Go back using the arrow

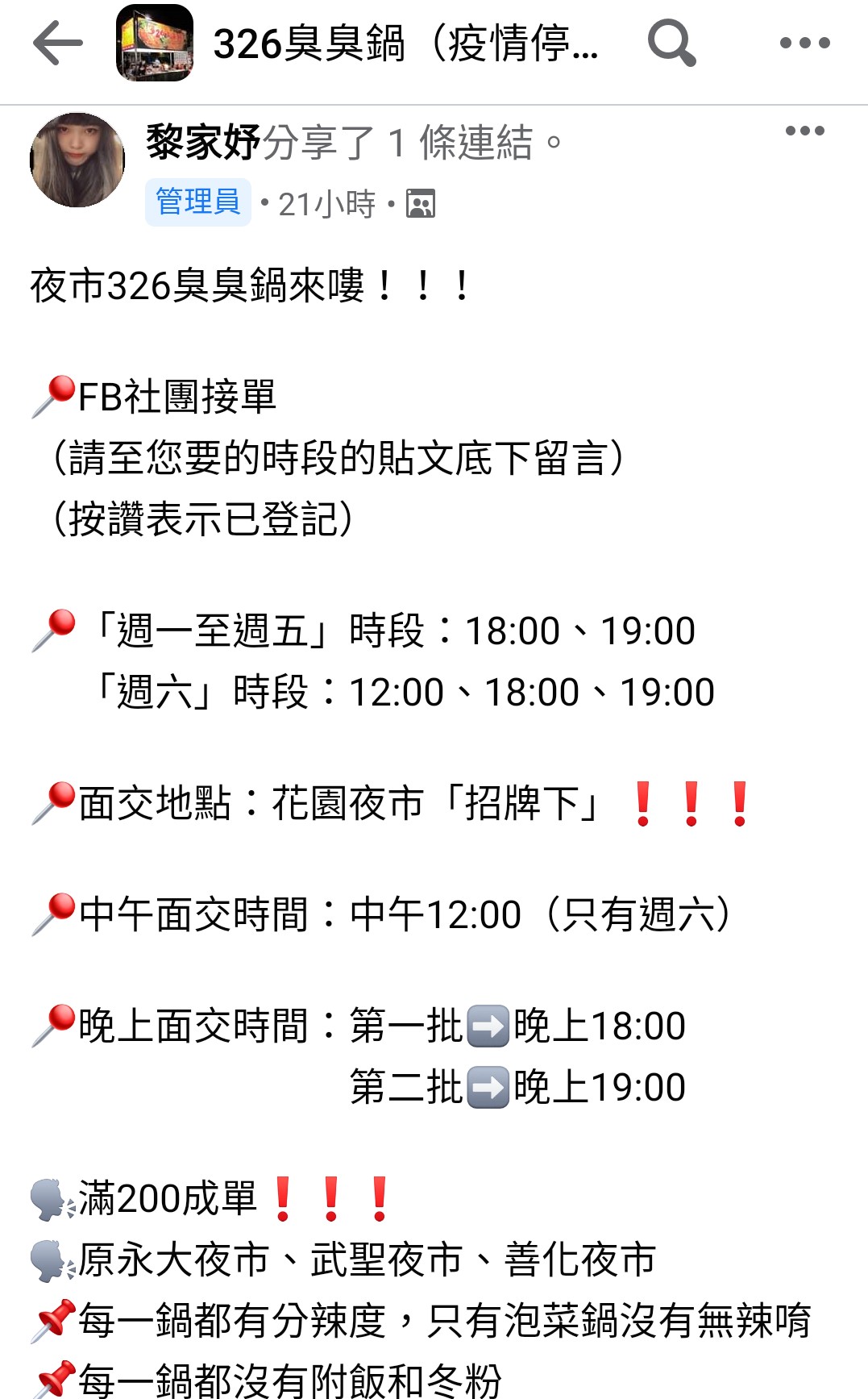58,43
